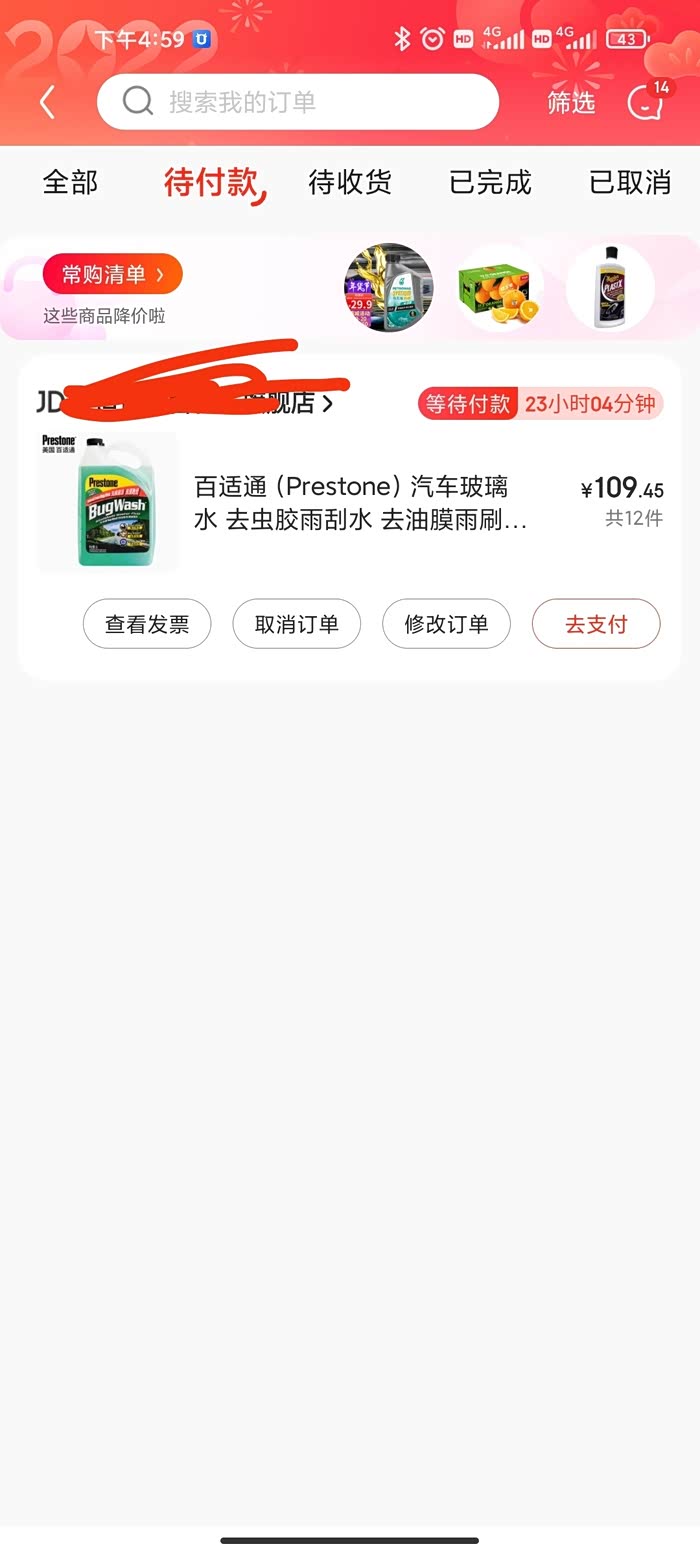Open the white polish bottle item
This screenshot has height=1555, width=700.
point(610,287)
